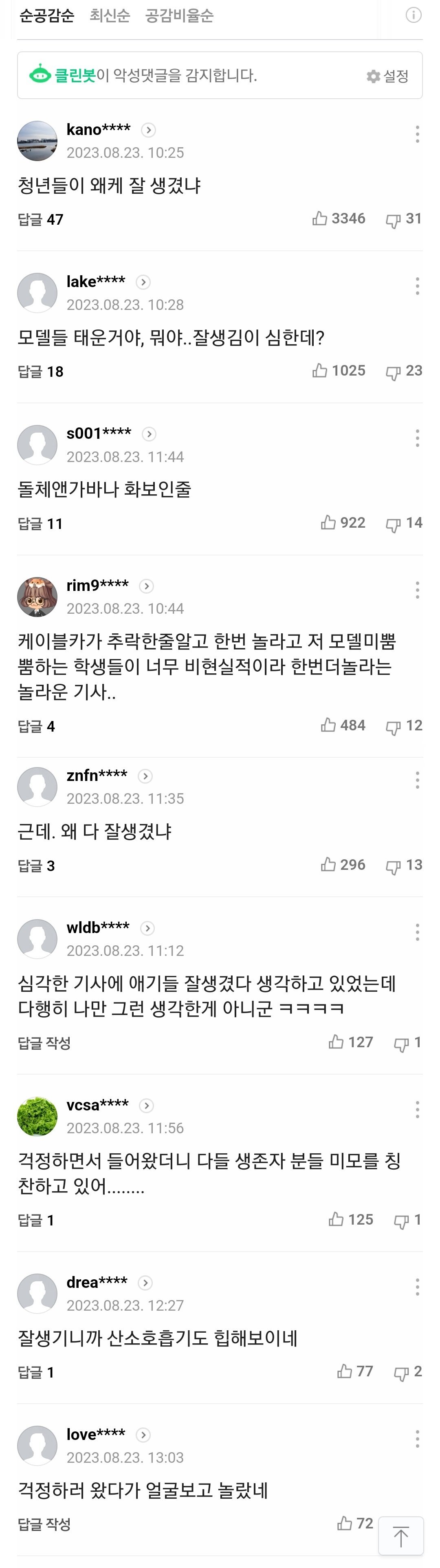Write a reply to wldb**** comment
The width and height of the screenshot is (440, 1568).
click(x=44, y=1043)
